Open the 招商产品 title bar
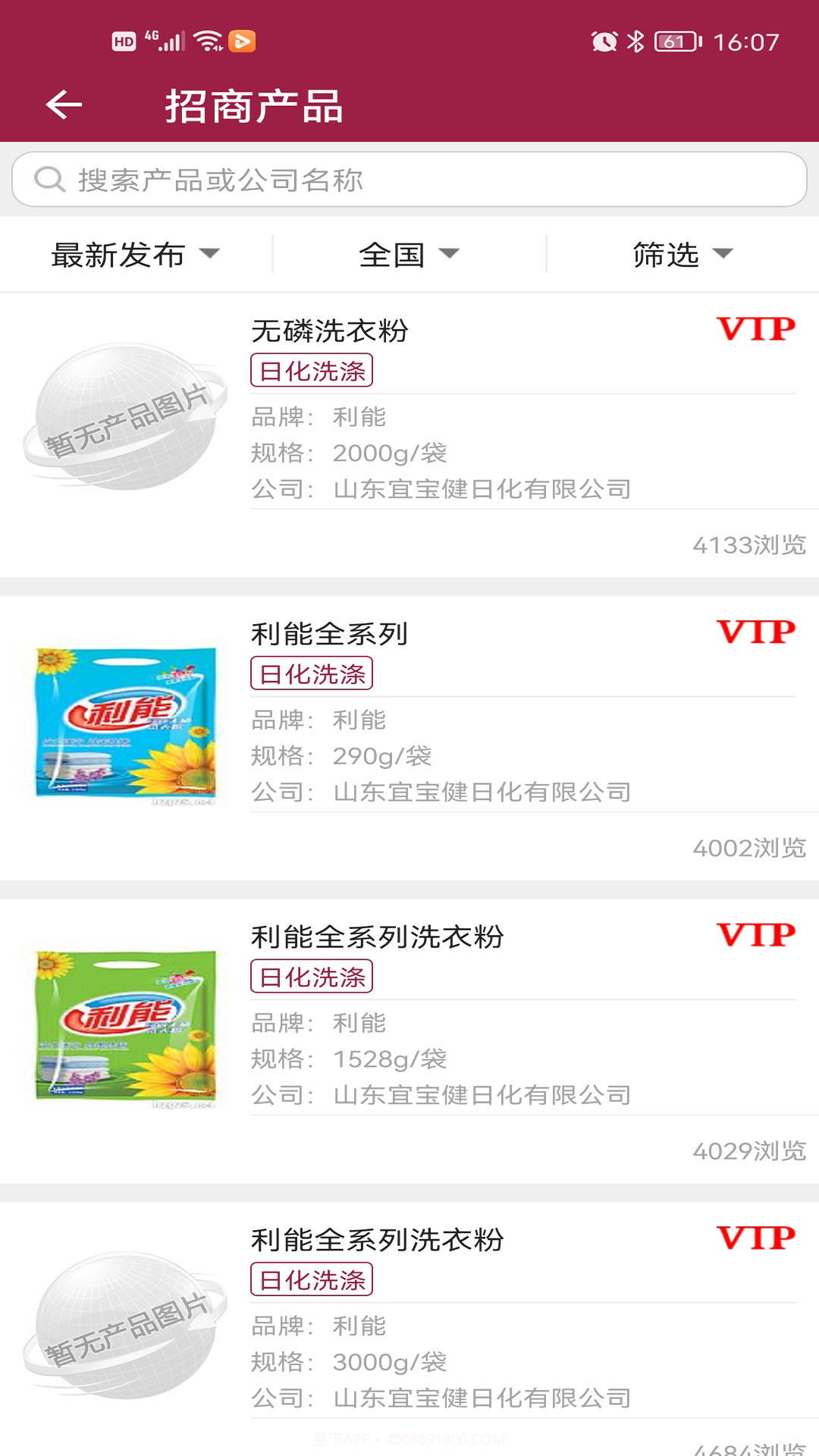 click(253, 106)
